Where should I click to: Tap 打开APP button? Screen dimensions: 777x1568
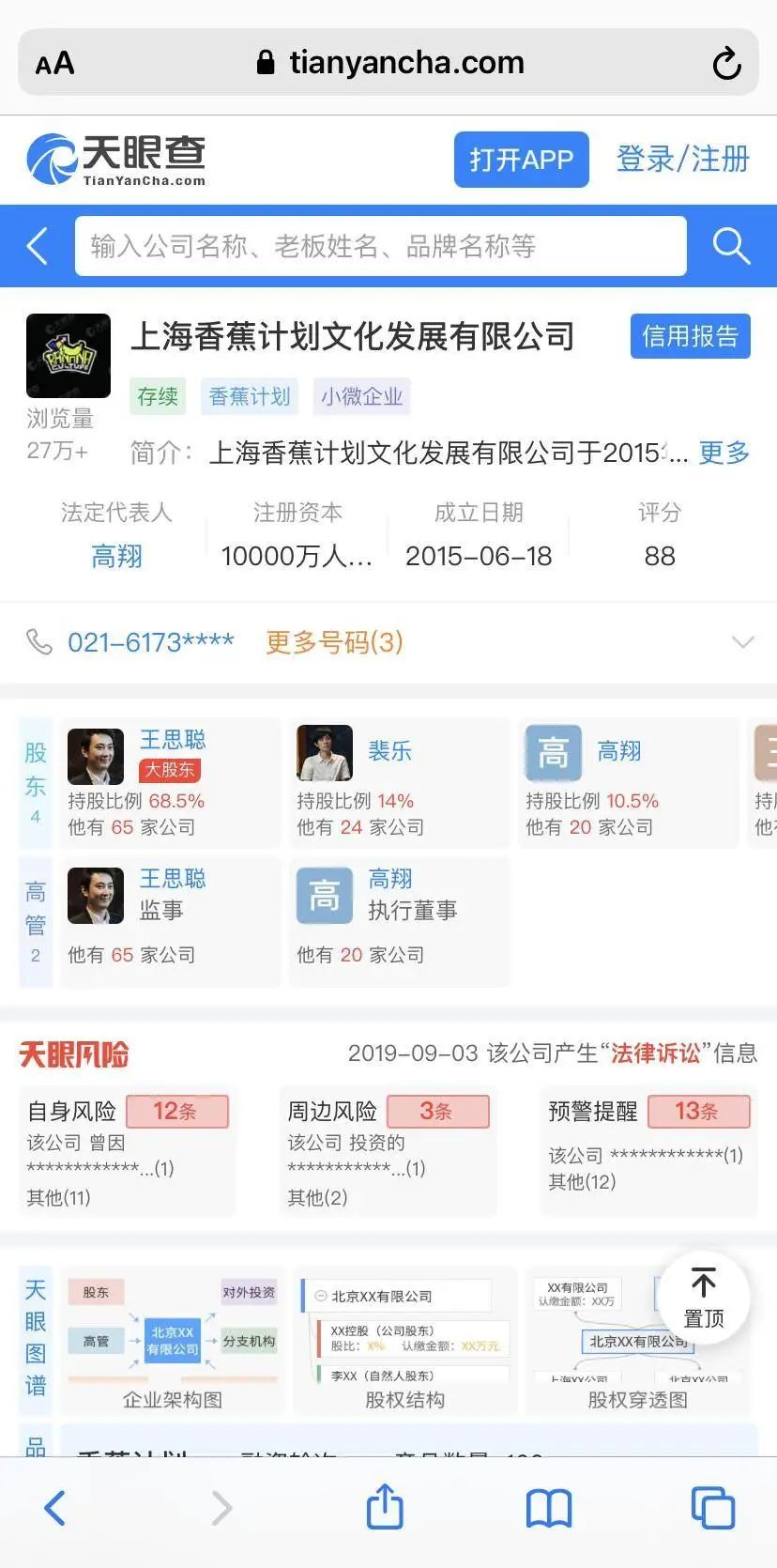tap(521, 160)
